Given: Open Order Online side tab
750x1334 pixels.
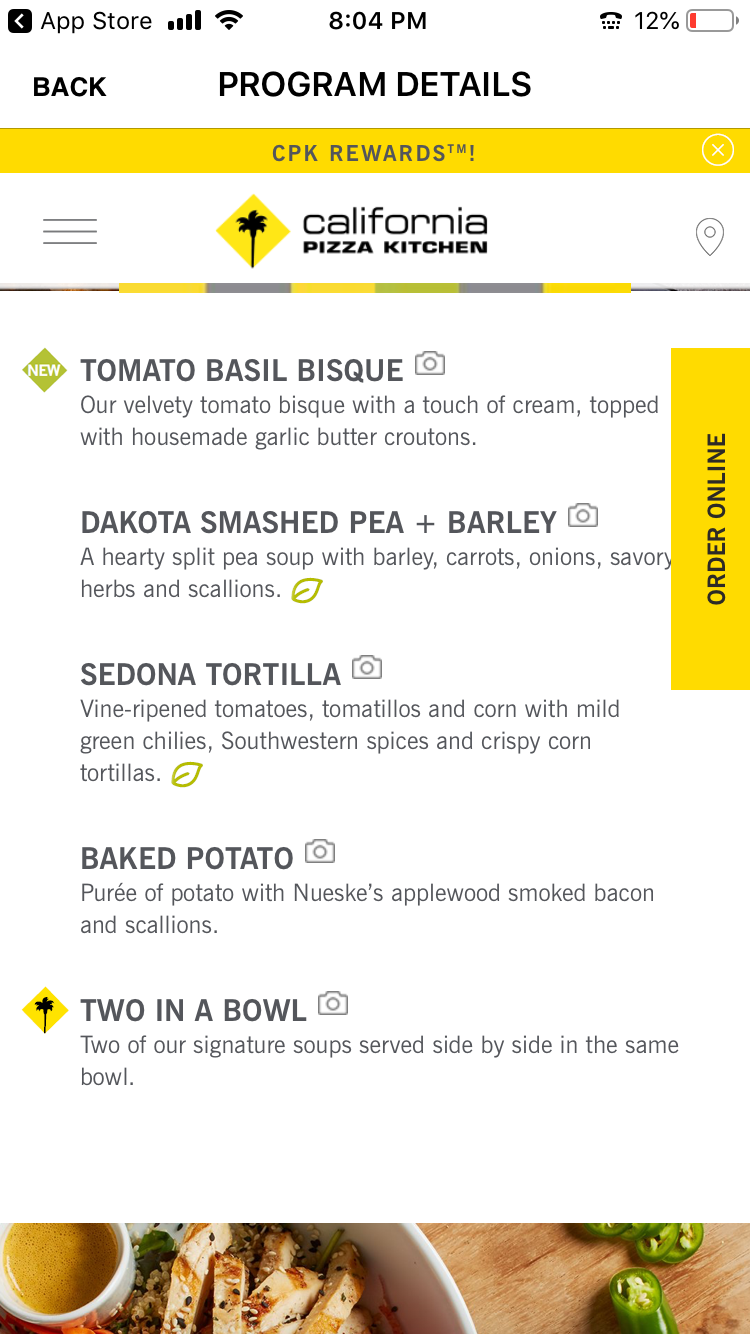Looking at the screenshot, I should 710,519.
